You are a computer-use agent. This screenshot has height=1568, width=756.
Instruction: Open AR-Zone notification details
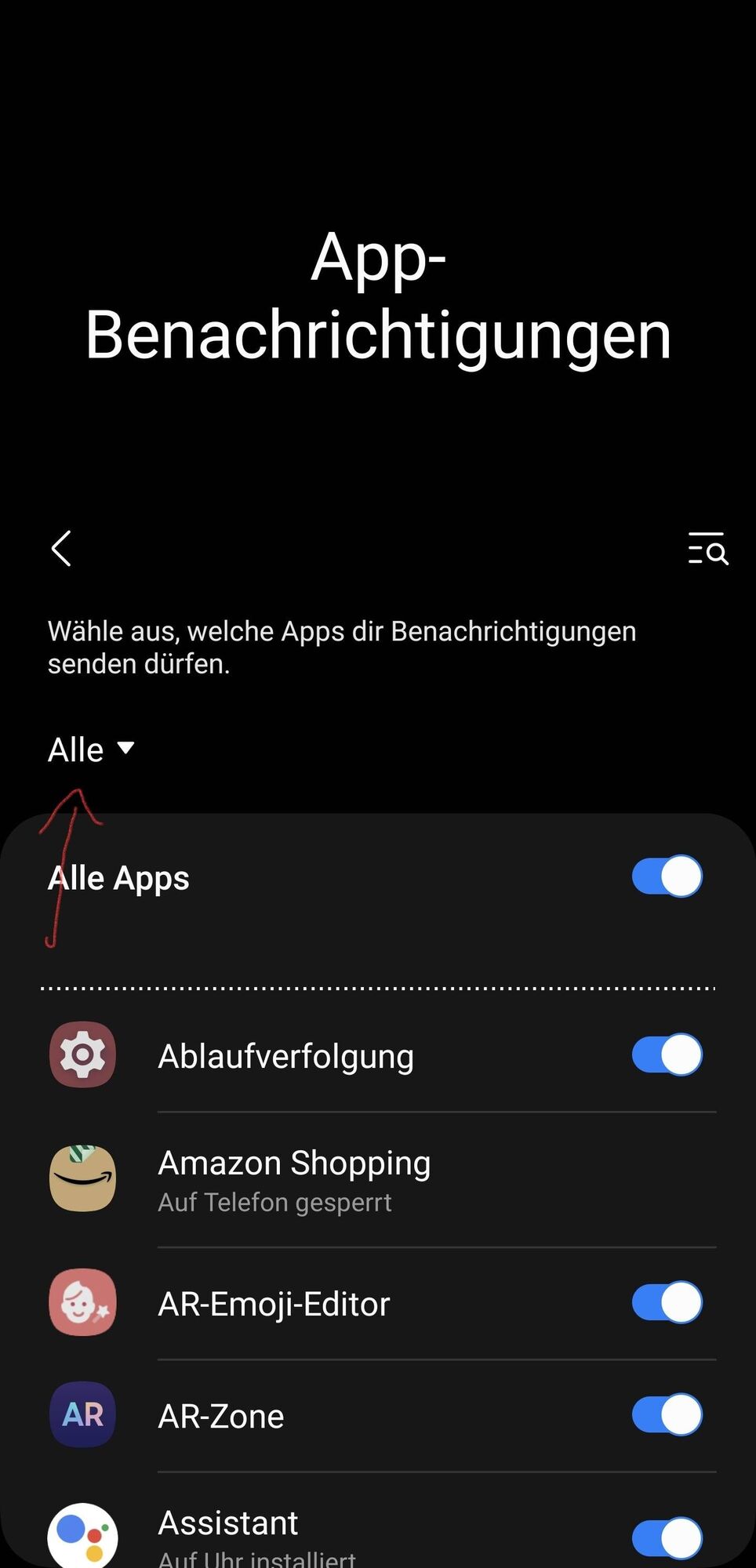(221, 1416)
